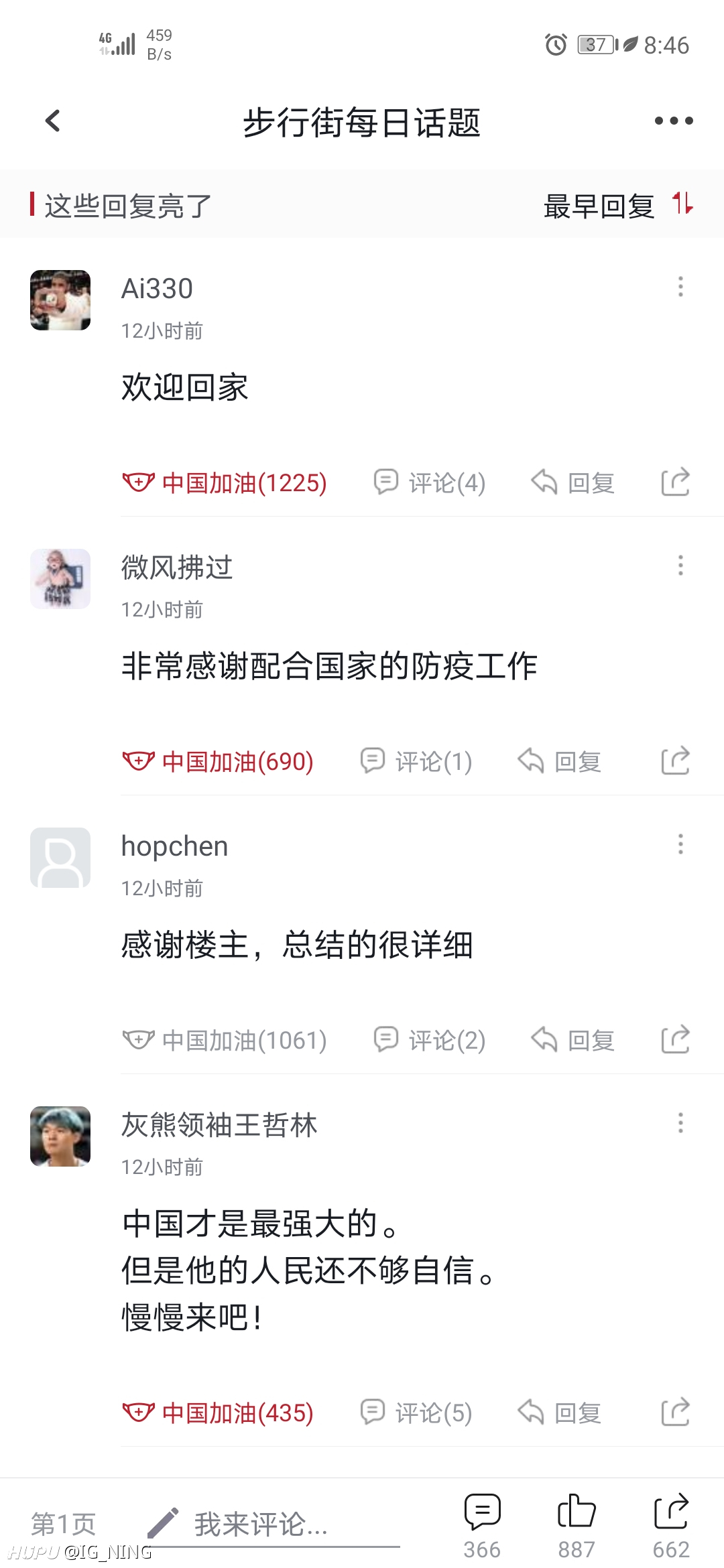
Task: Reply to Ai330's comment
Action: (572, 482)
